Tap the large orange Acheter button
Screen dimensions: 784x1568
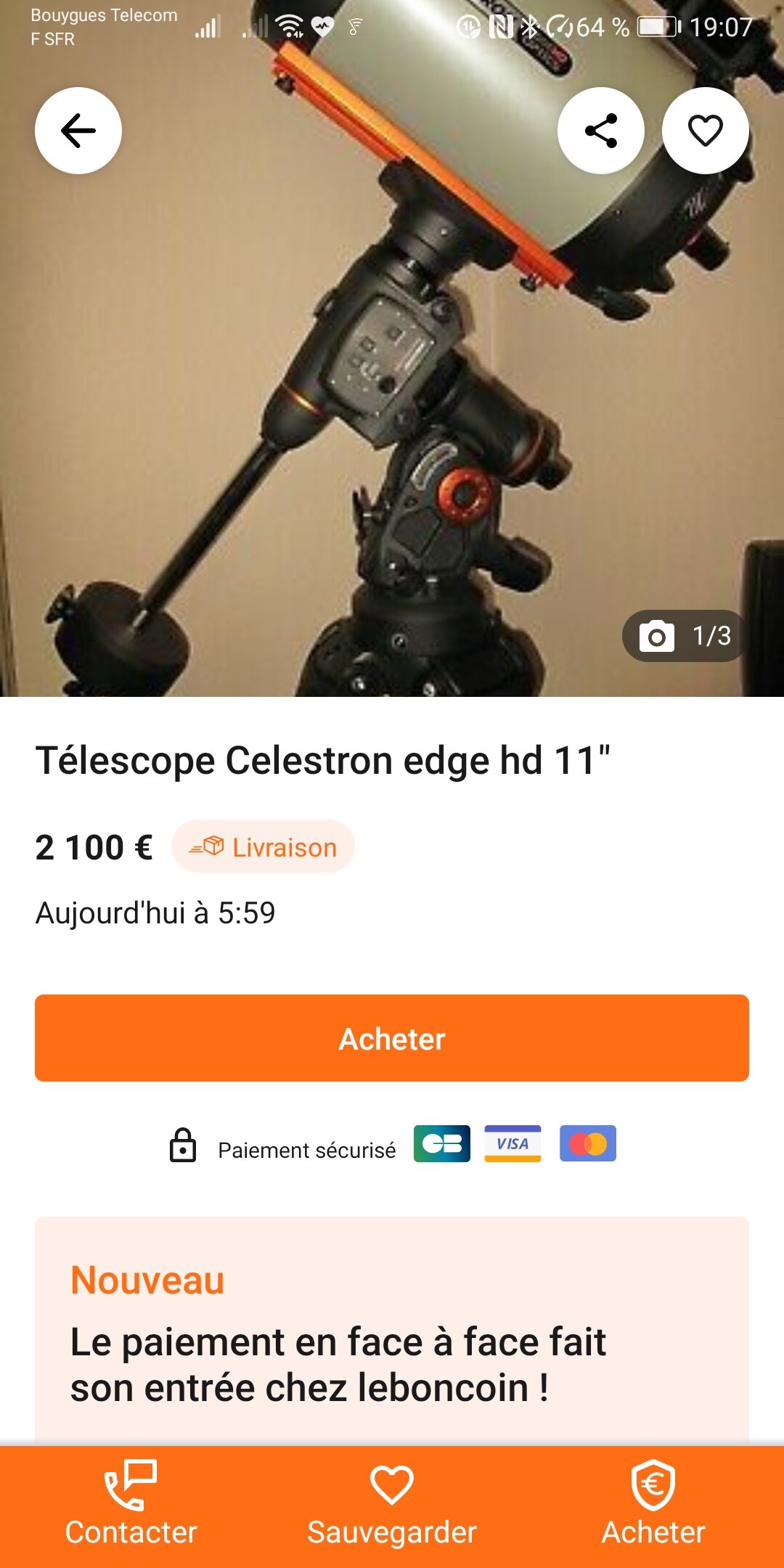click(392, 1038)
